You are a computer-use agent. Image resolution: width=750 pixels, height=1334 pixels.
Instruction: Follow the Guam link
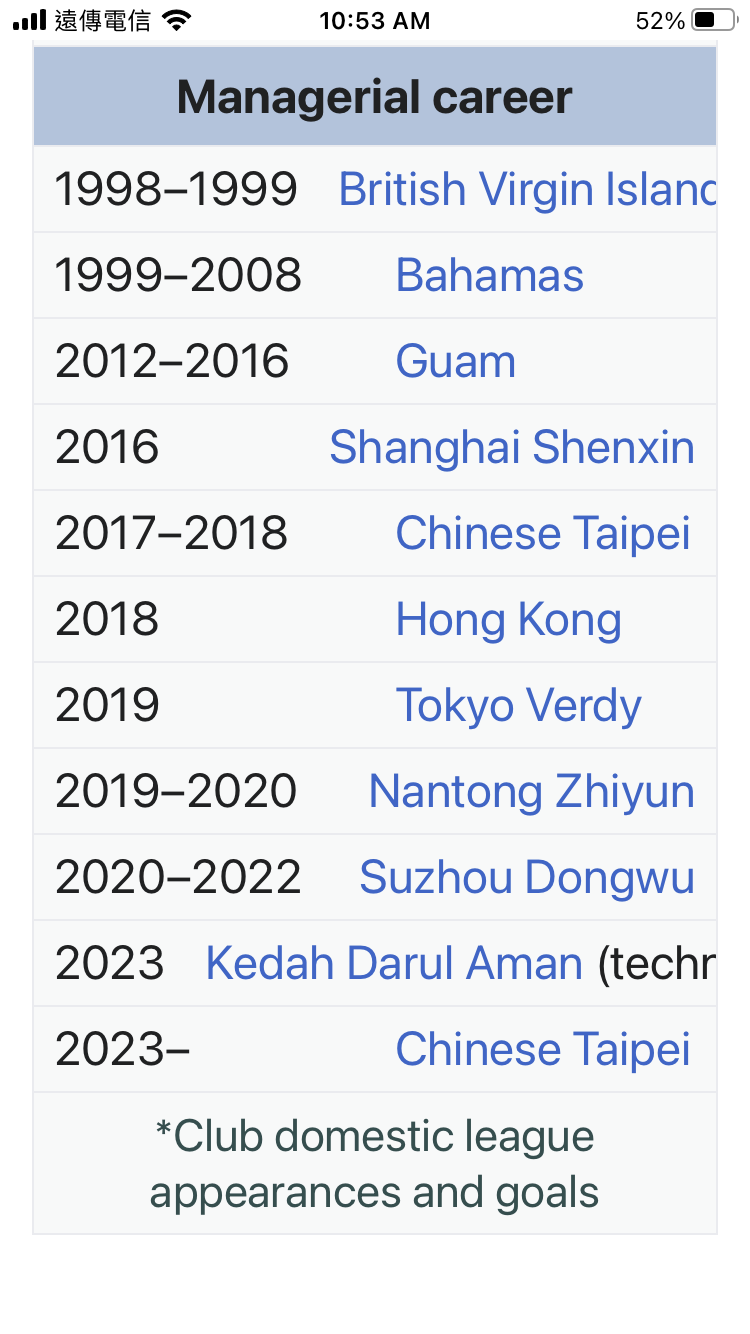tap(455, 361)
